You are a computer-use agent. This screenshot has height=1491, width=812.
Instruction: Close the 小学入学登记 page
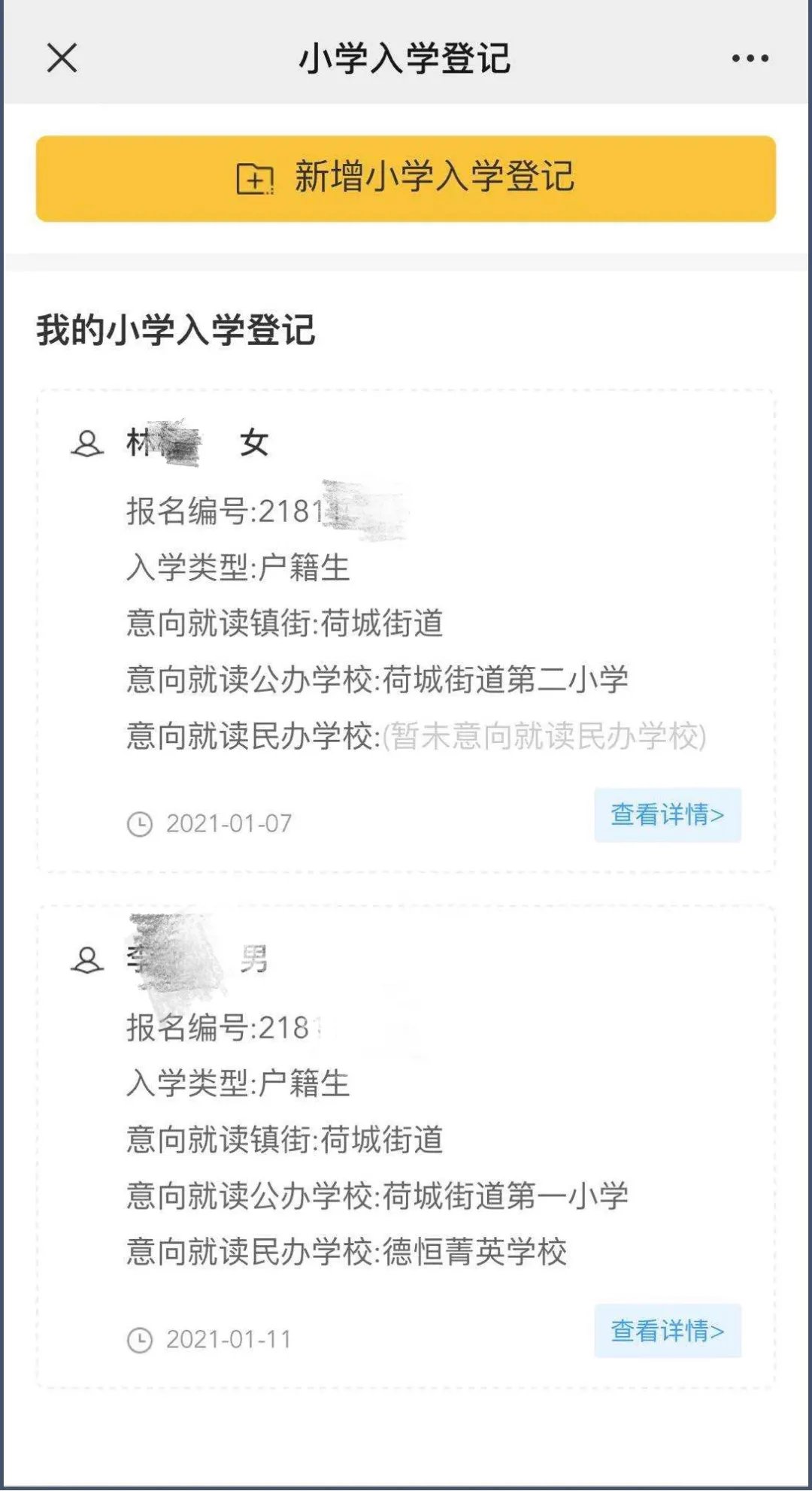(x=62, y=58)
